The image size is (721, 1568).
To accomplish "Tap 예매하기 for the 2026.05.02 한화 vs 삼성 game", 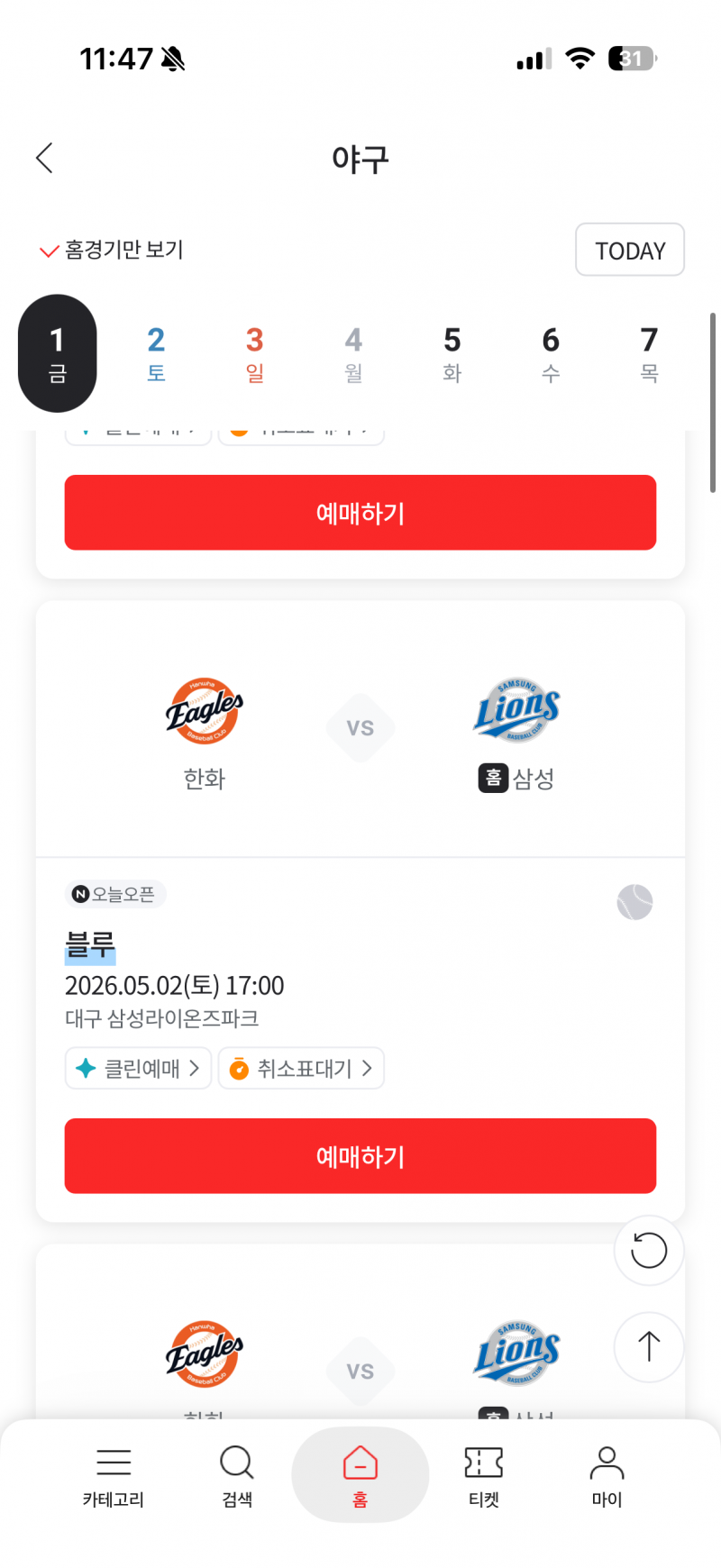I will click(360, 1156).
